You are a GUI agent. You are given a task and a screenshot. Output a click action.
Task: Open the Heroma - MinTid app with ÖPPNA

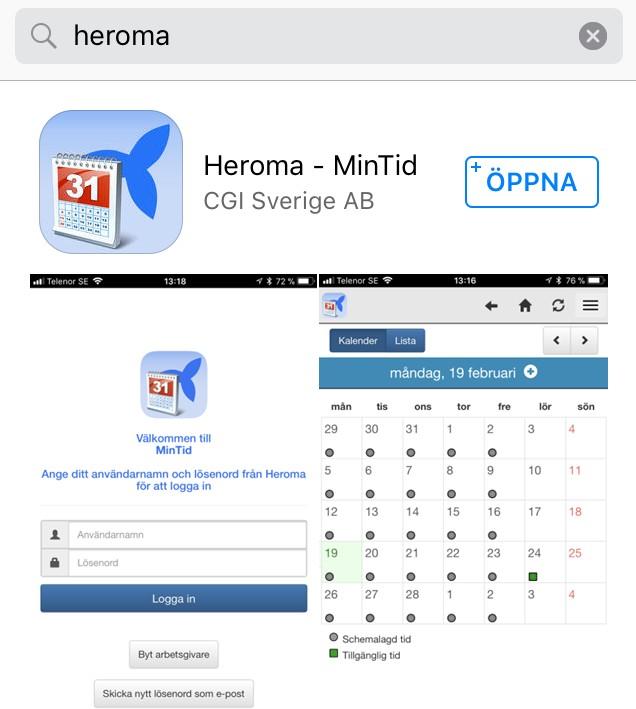[532, 182]
